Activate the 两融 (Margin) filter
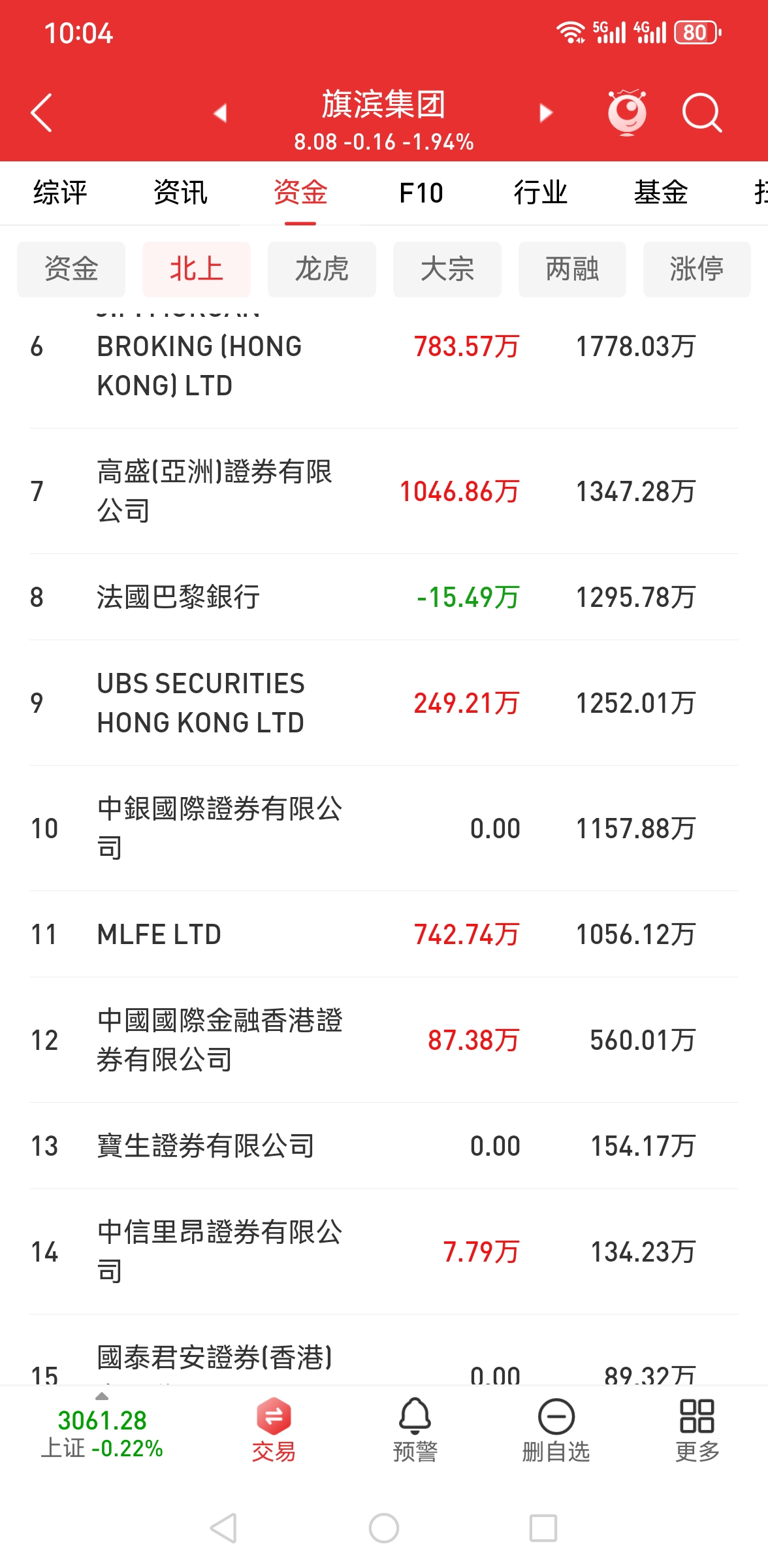The image size is (768, 1568). click(x=572, y=269)
